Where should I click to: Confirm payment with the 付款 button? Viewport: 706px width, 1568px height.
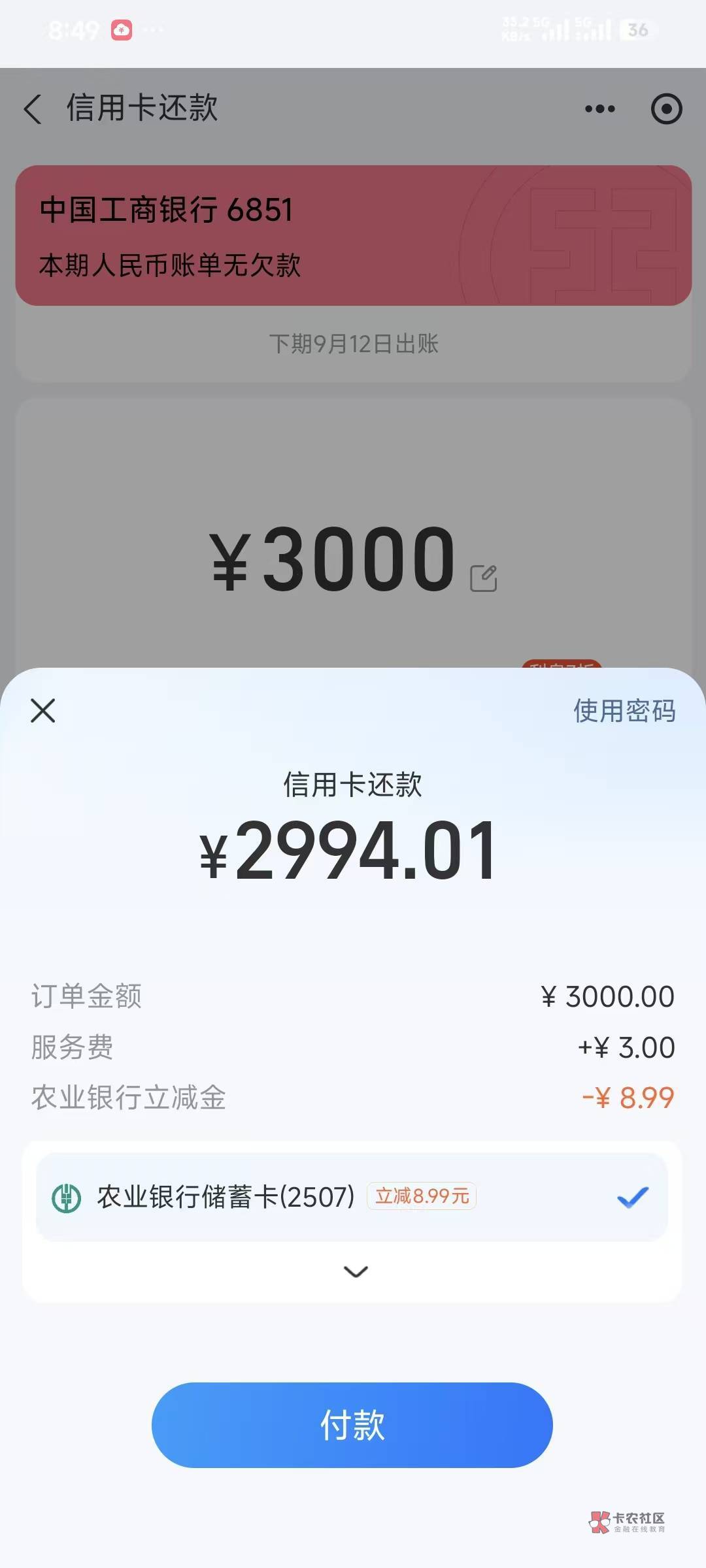[352, 1425]
